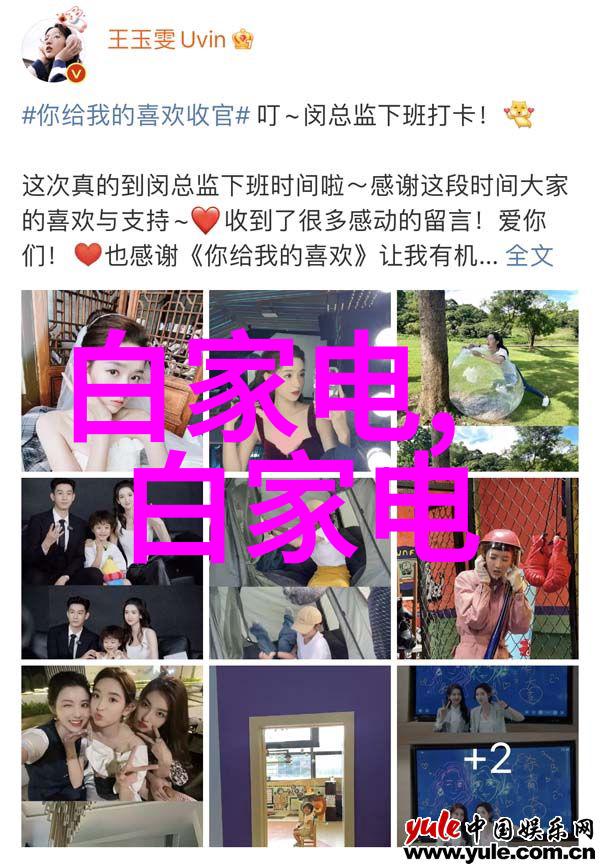Open the family portrait photo
The width and height of the screenshot is (600, 865).
tap(112, 567)
